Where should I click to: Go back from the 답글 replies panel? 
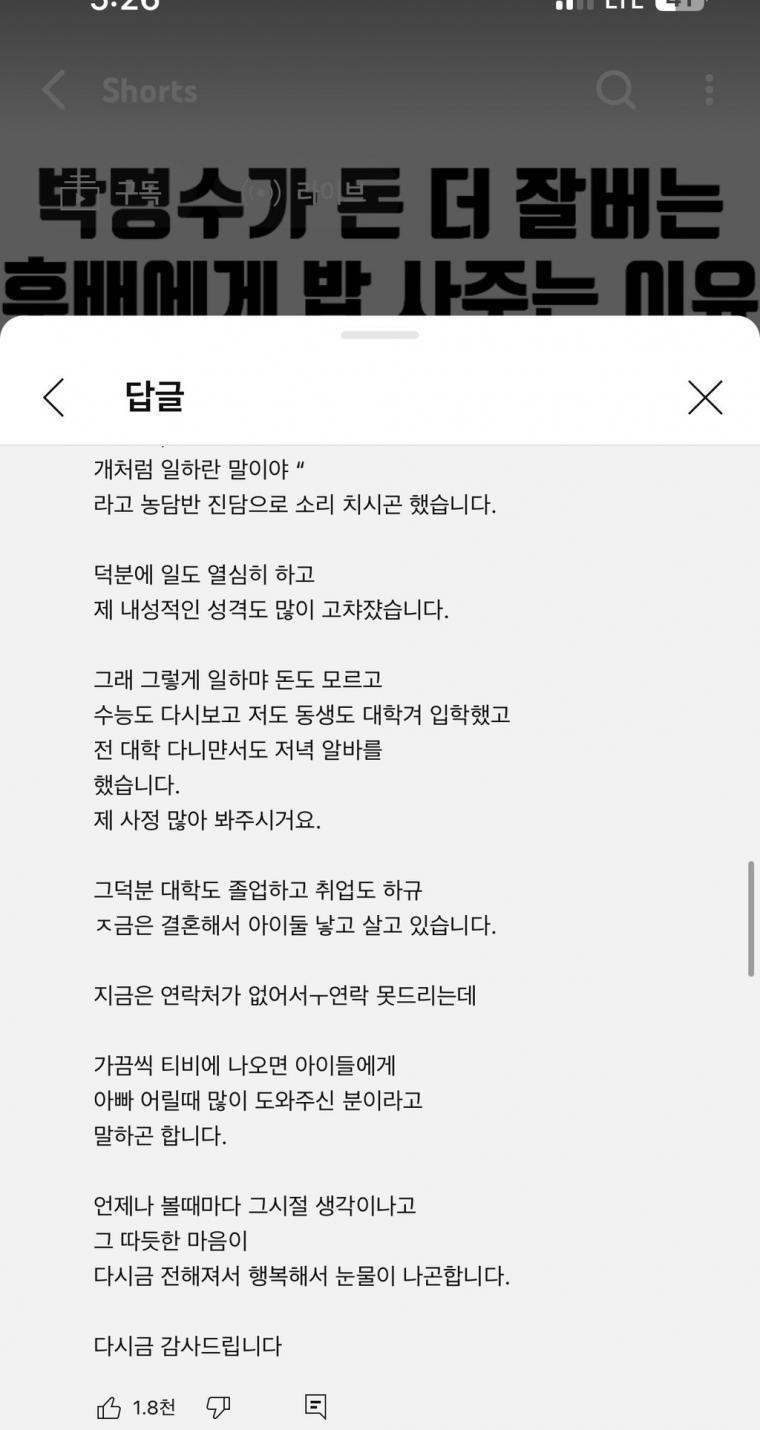tap(54, 397)
